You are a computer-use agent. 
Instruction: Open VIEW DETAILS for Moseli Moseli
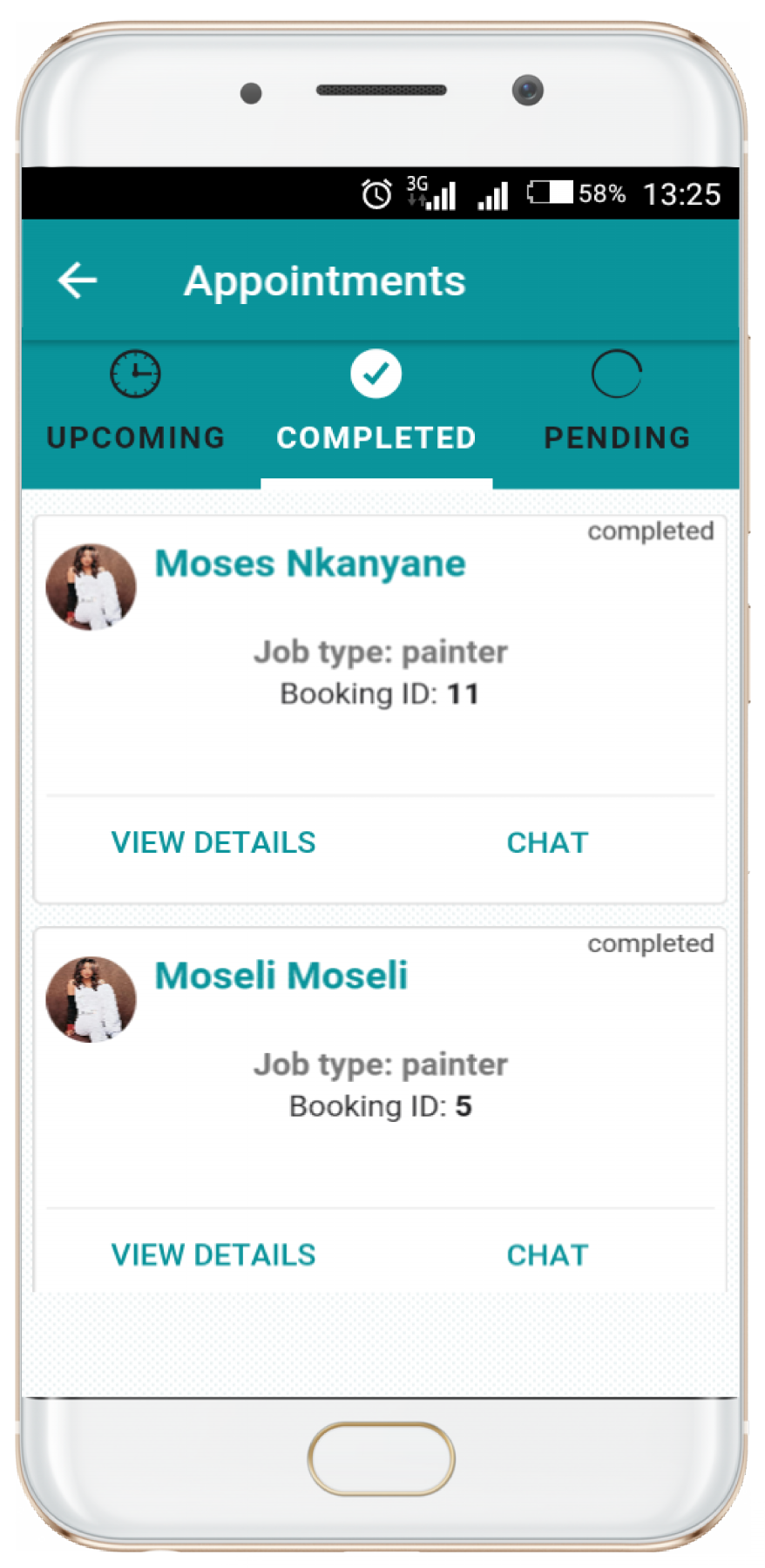213,1254
